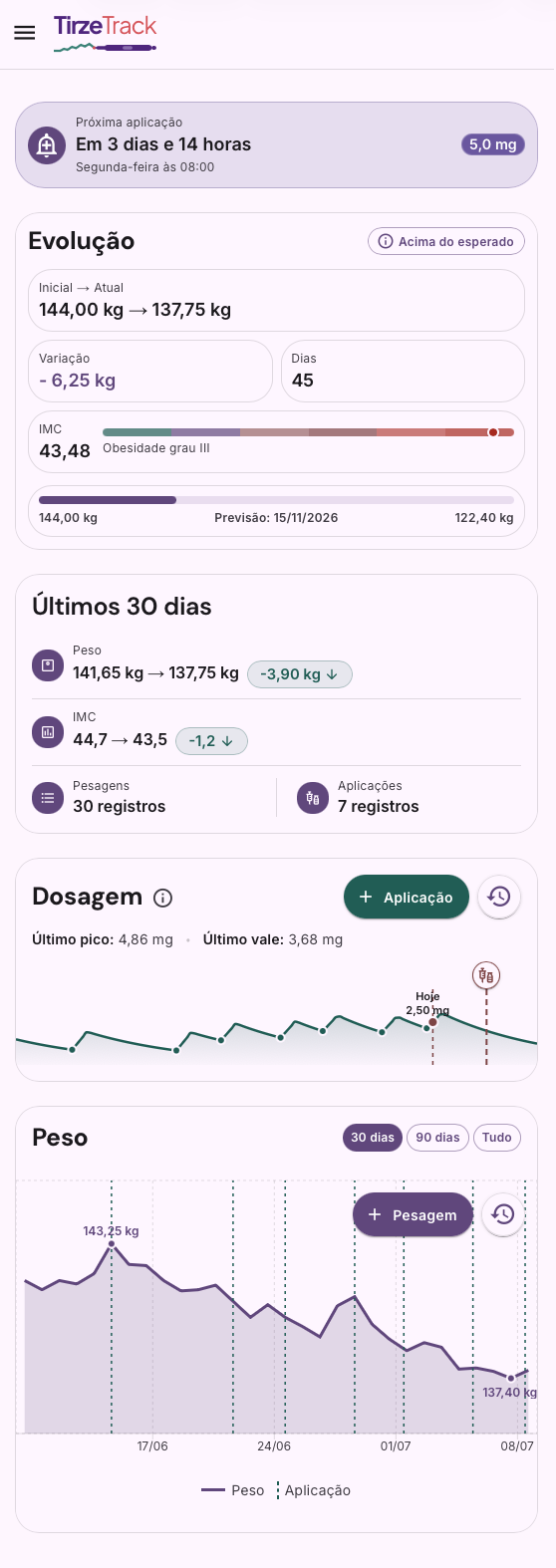The width and height of the screenshot is (556, 1568).
Task: Tap the syringe marker on dosage chart
Action: pyautogui.click(x=486, y=975)
